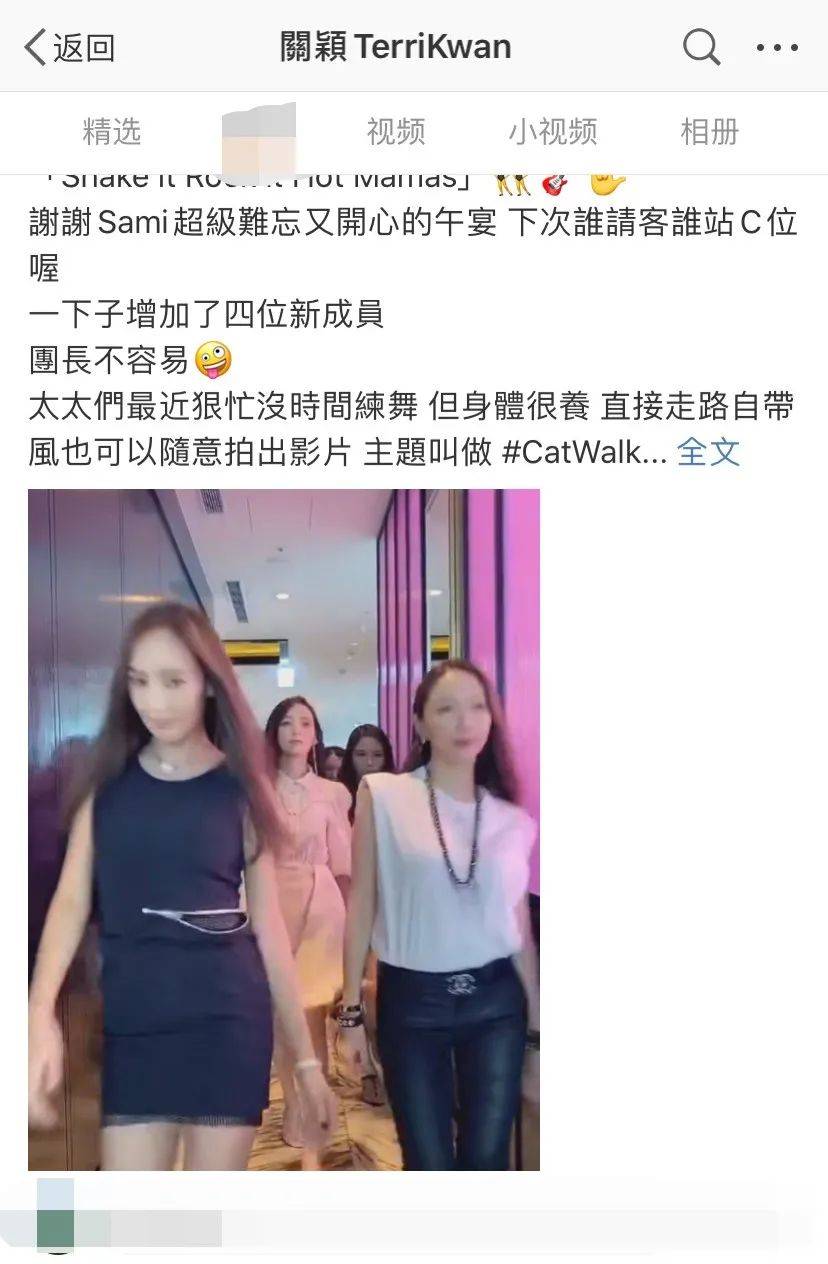Screen dimensions: 828x1264
Task: Switch to the 视频 tab
Action: point(396,132)
